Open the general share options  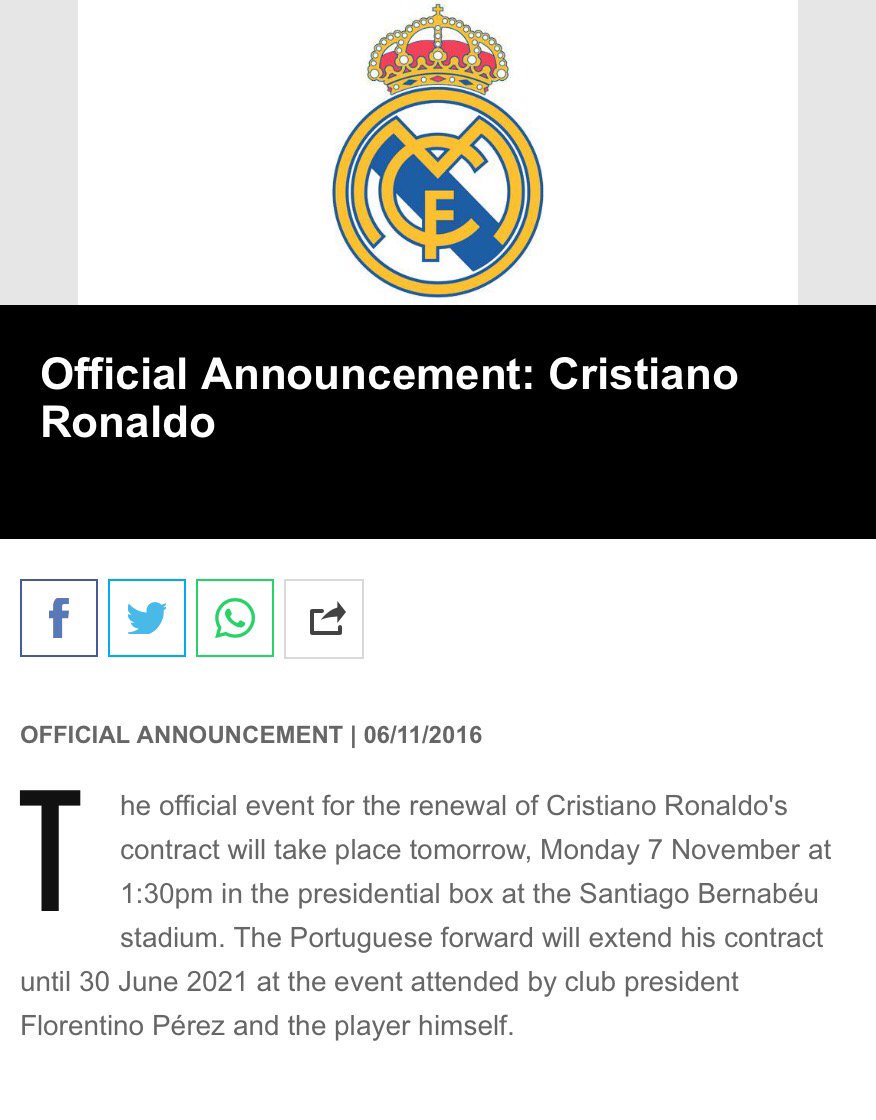click(x=324, y=618)
